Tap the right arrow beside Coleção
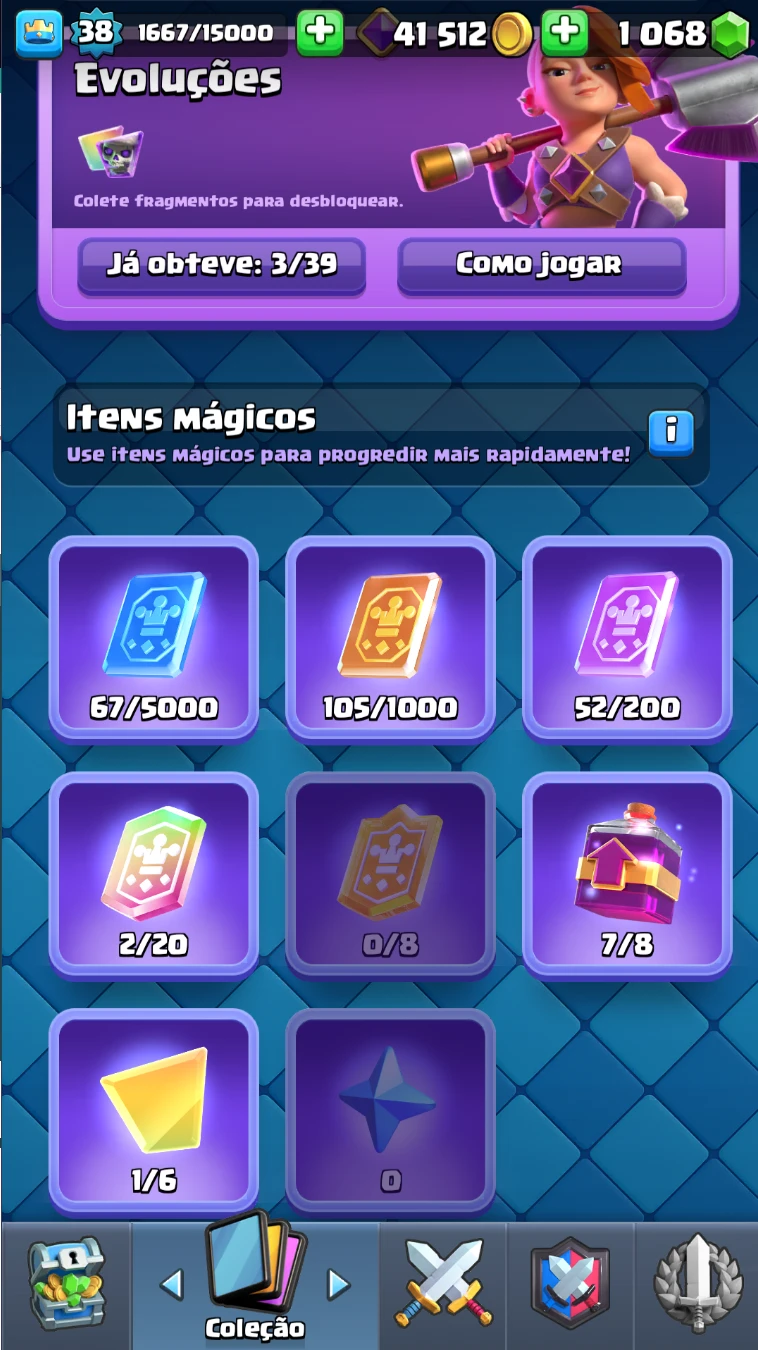Screen dimensions: 758x1350 coord(340,1284)
